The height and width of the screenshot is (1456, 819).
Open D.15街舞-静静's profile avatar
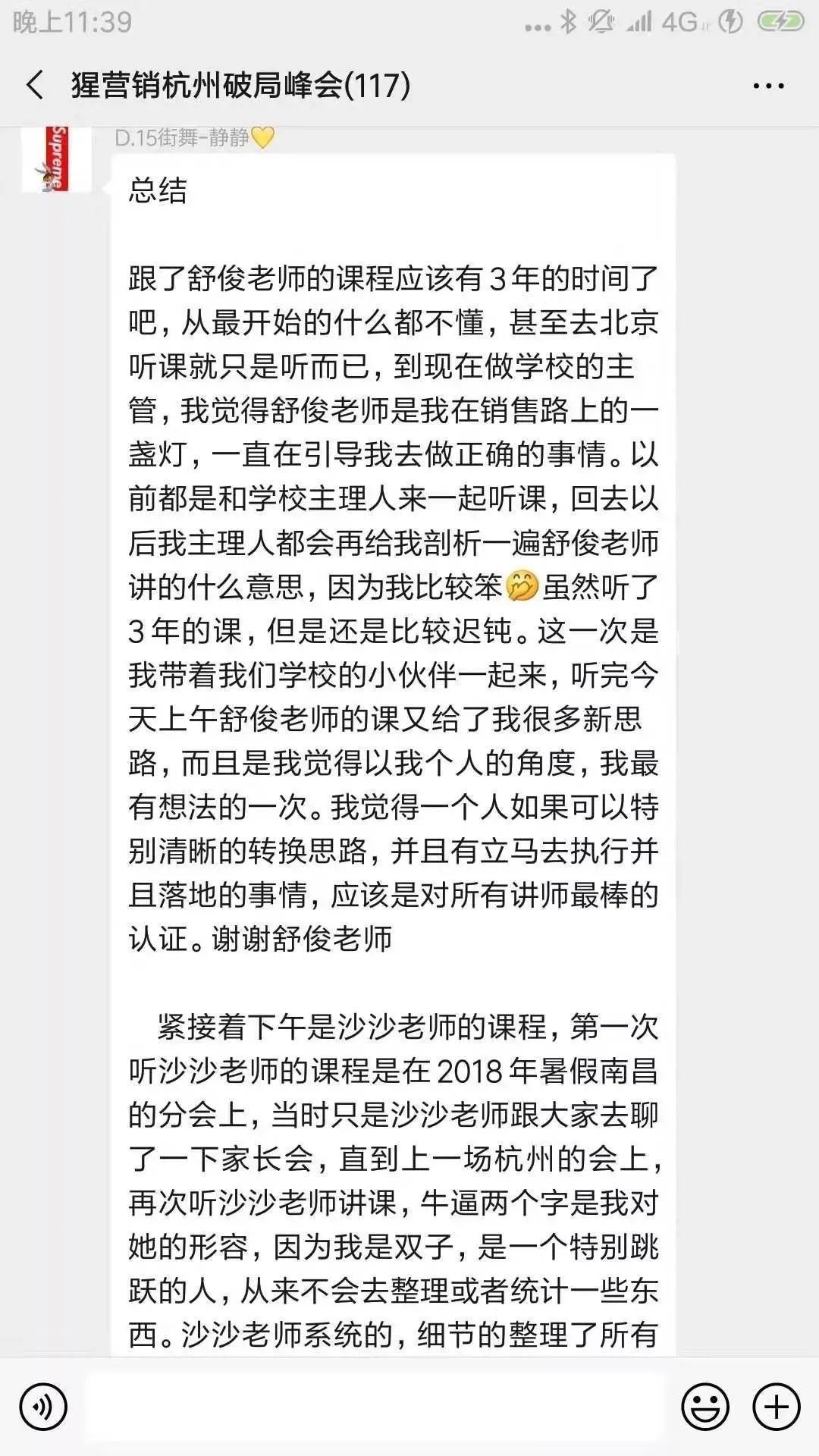coord(57,158)
